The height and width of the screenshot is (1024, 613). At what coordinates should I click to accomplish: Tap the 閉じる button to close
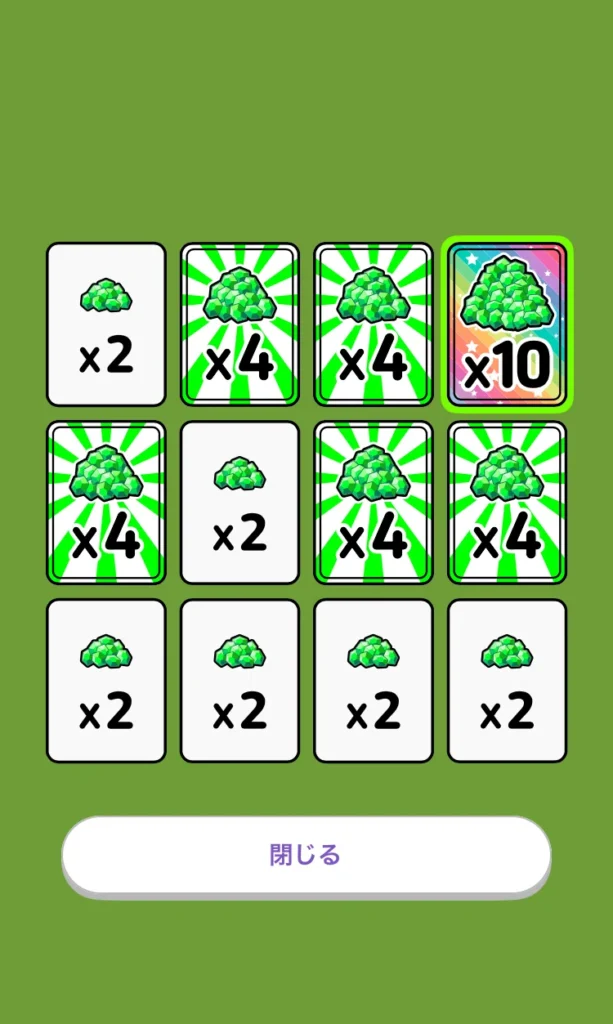[x=306, y=855]
